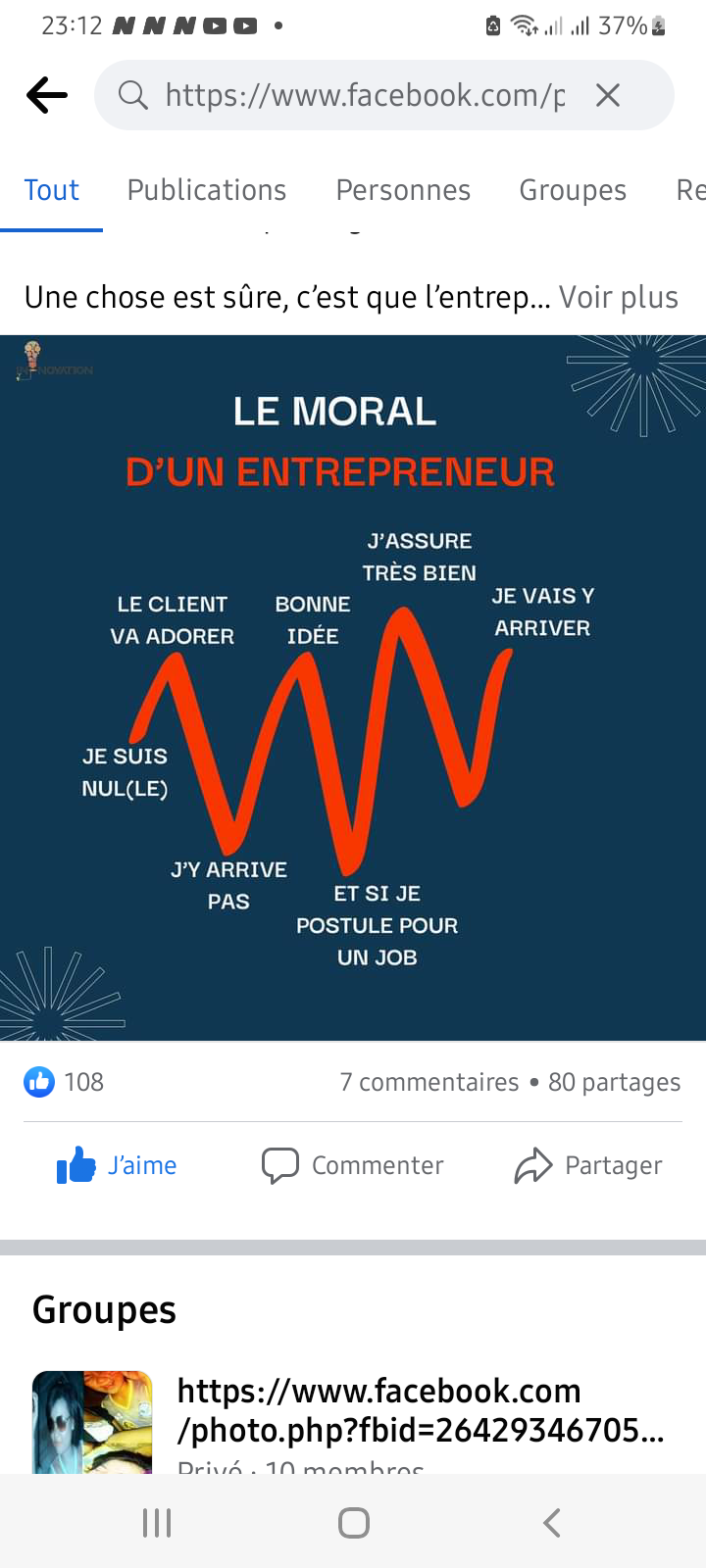
Task: Tap Commenter to write a comment
Action: 353,1165
